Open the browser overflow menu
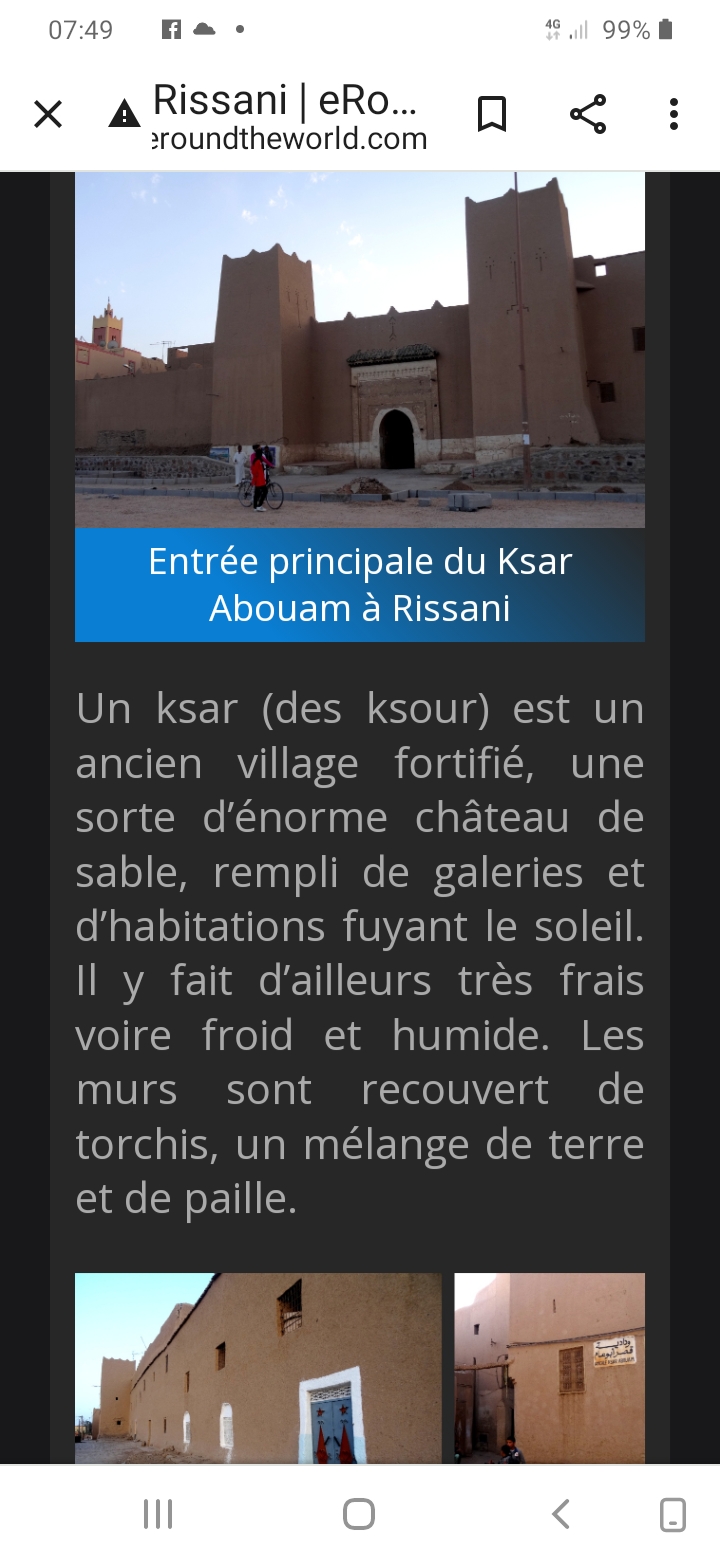 pyautogui.click(x=674, y=114)
